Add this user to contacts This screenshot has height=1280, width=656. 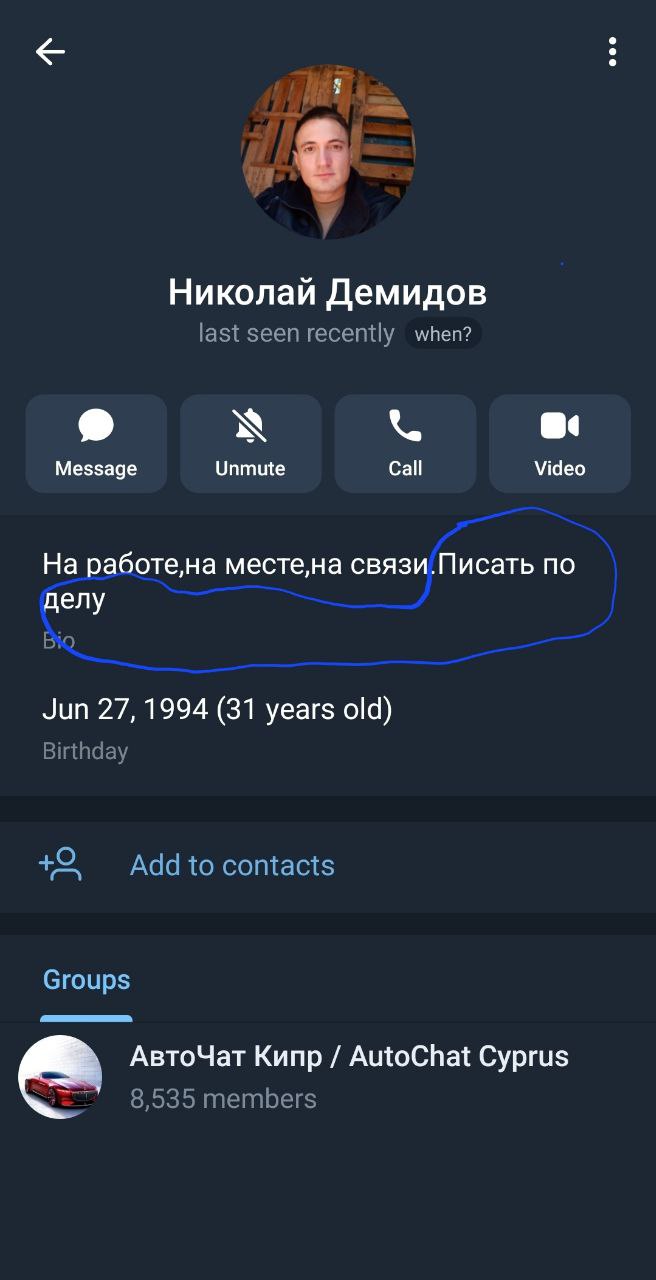click(x=232, y=865)
